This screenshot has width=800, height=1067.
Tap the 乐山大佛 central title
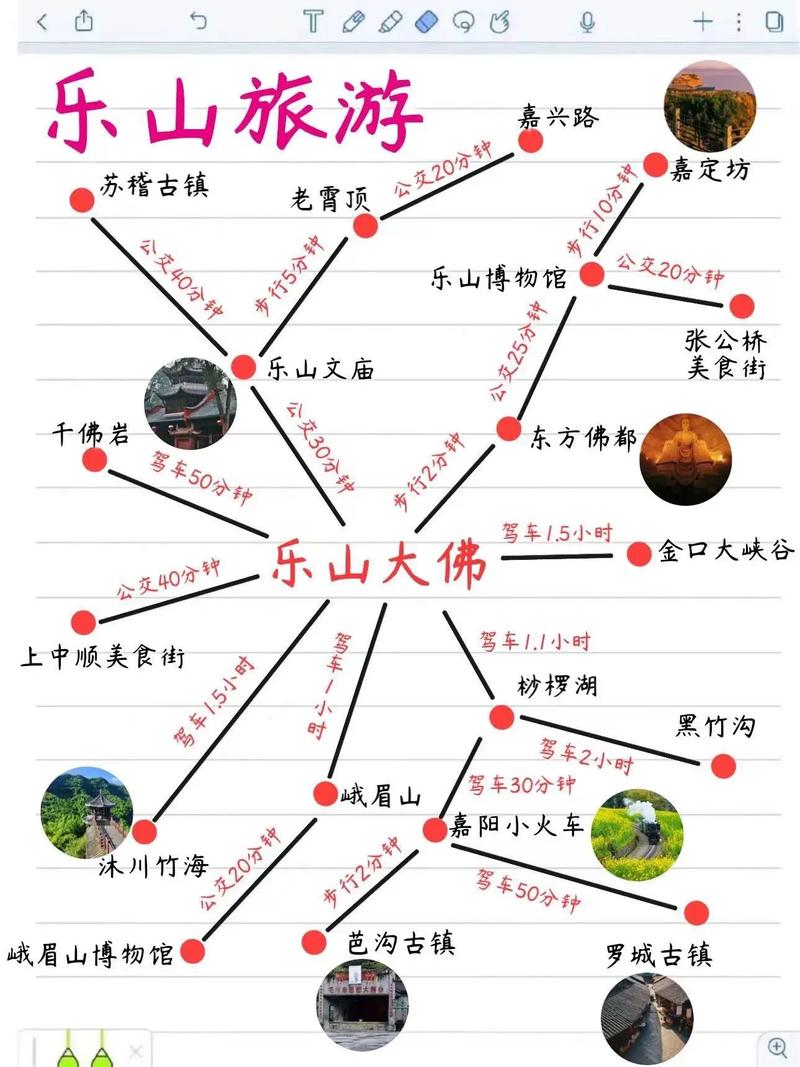click(380, 563)
